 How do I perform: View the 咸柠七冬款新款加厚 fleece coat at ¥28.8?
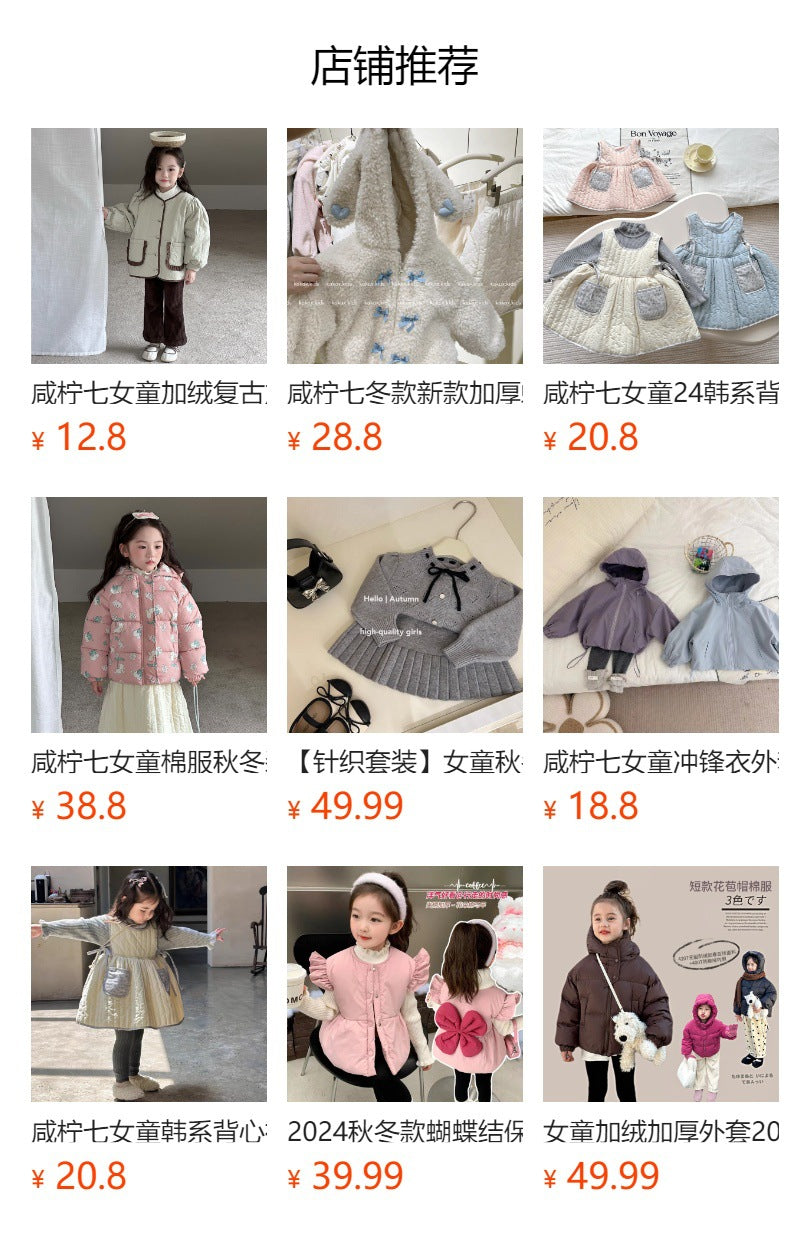[404, 246]
